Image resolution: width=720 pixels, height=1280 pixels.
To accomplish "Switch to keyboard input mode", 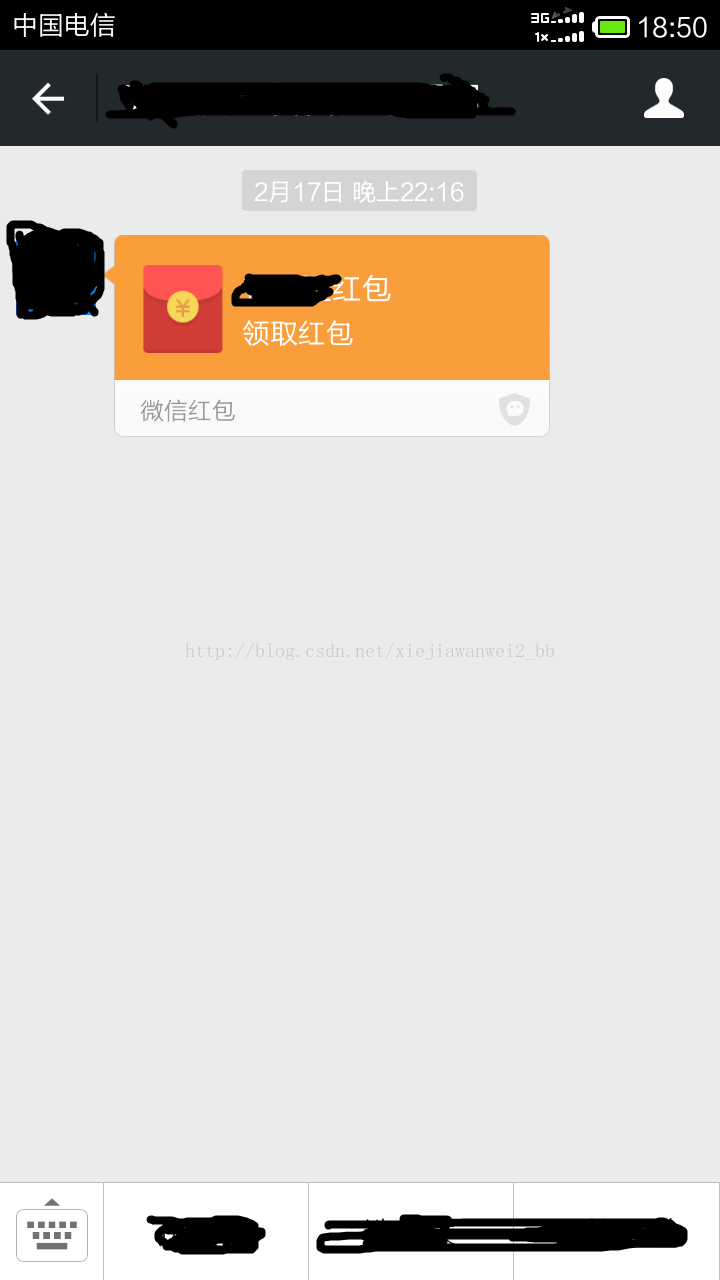I will tap(52, 1232).
